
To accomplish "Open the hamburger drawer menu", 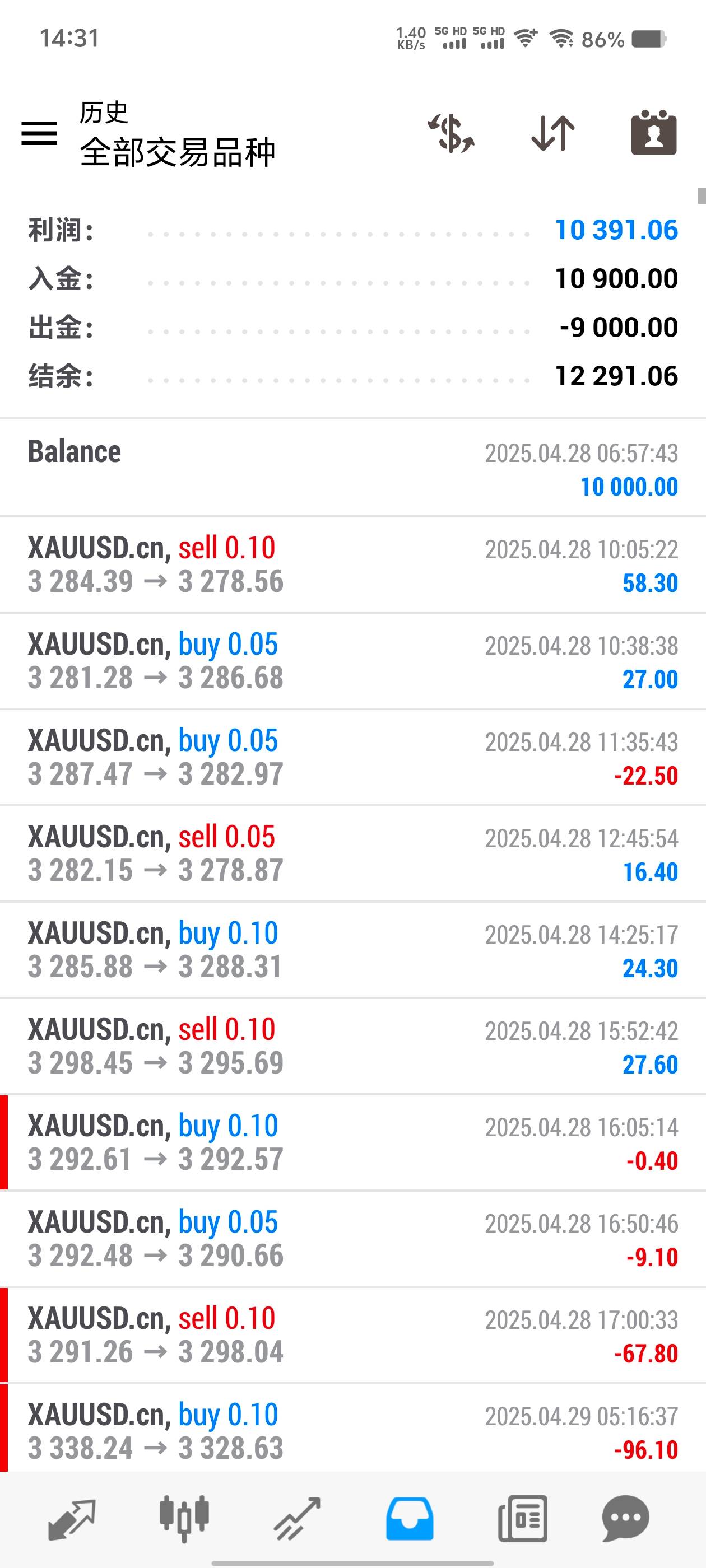I will point(40,133).
